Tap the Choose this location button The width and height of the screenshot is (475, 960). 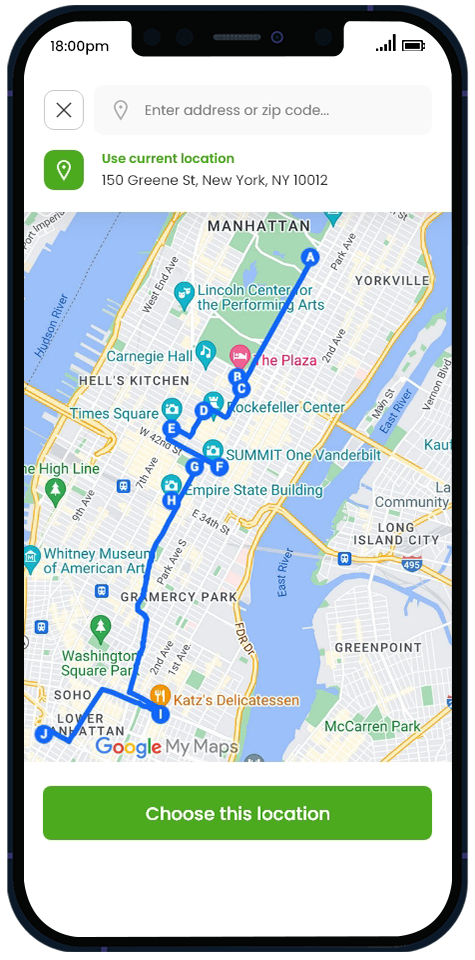click(238, 813)
